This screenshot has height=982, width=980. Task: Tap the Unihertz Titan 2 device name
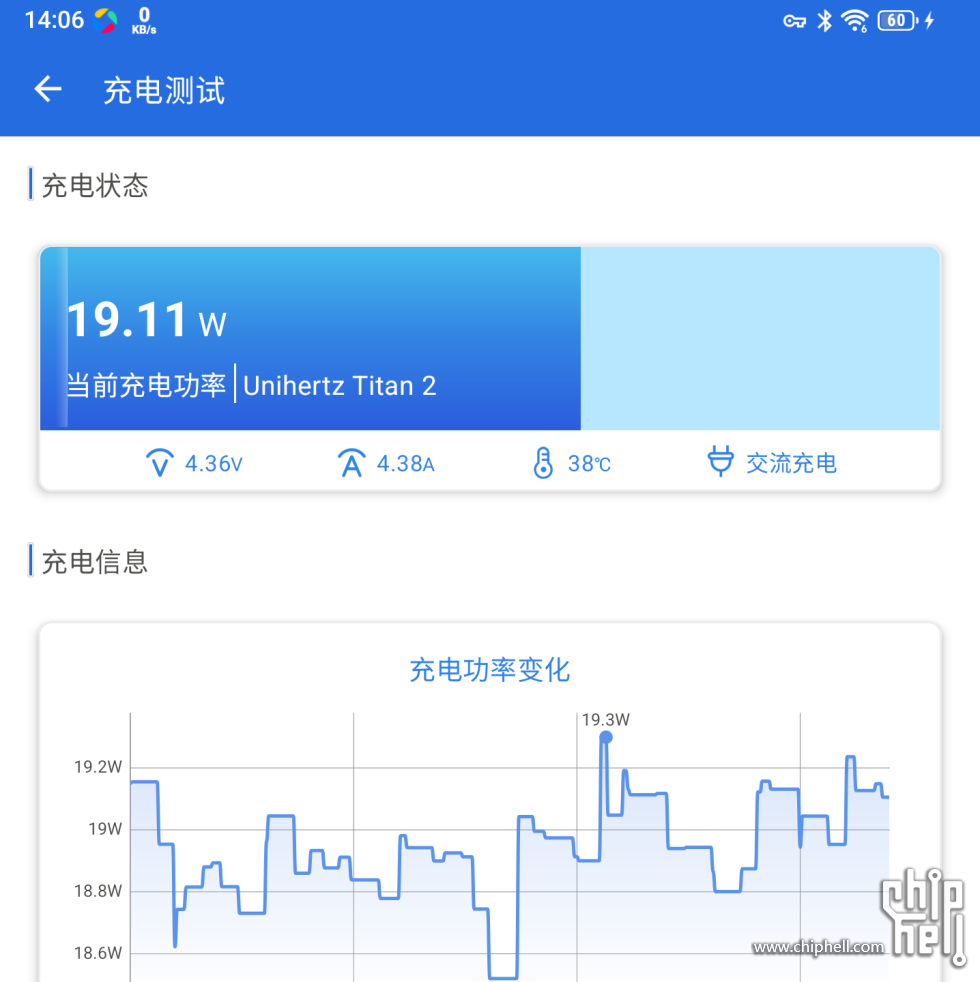tap(339, 386)
